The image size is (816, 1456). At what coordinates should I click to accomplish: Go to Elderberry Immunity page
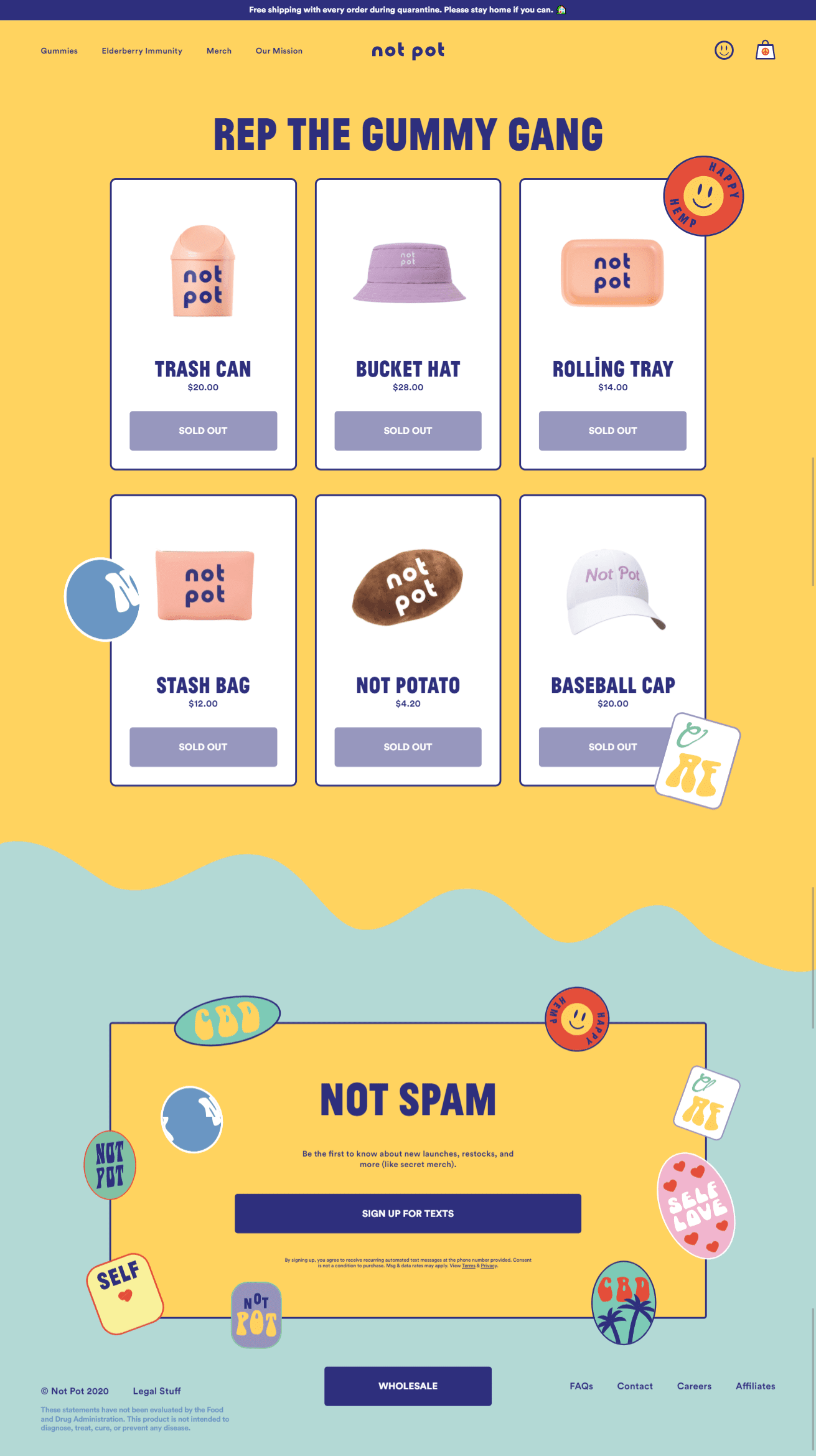point(142,51)
